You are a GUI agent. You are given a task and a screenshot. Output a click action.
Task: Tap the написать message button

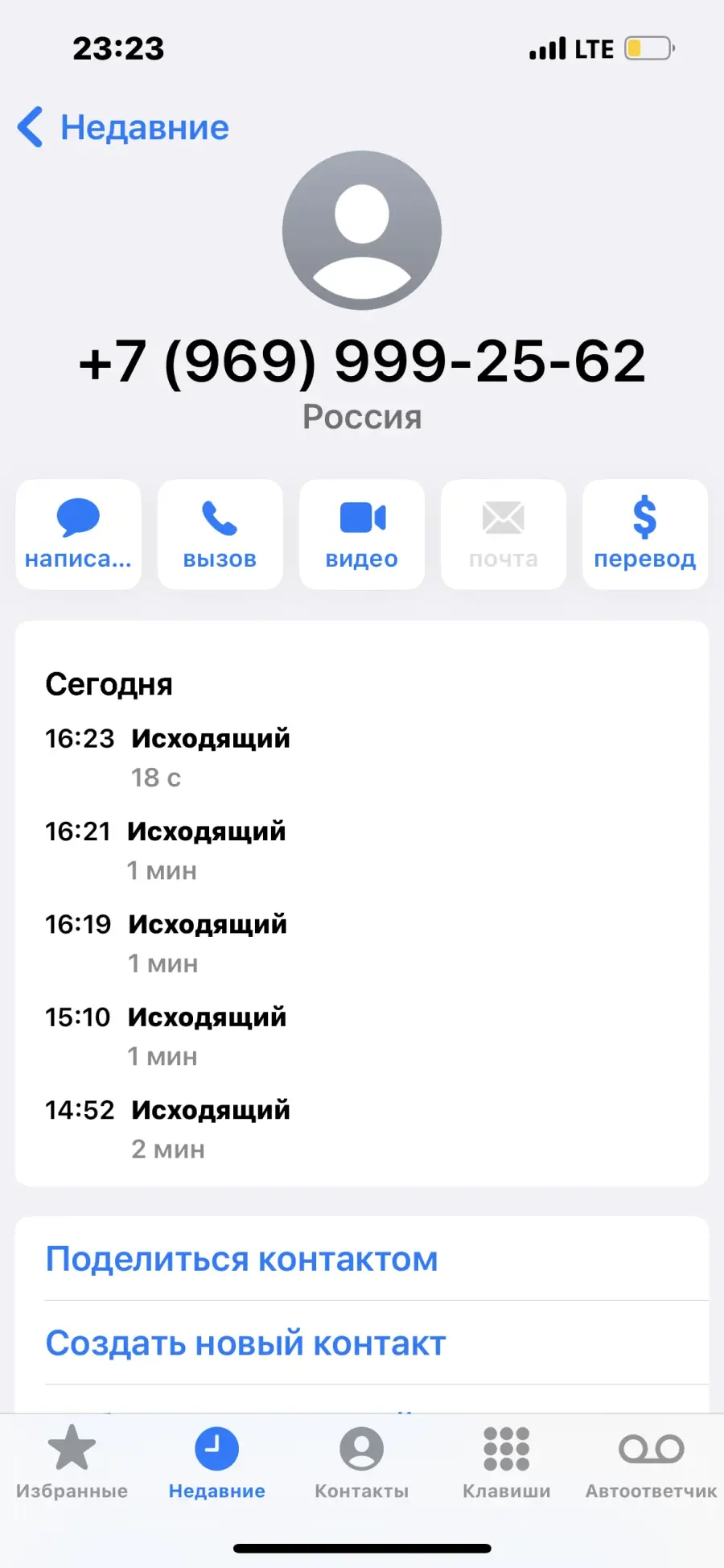tap(78, 534)
